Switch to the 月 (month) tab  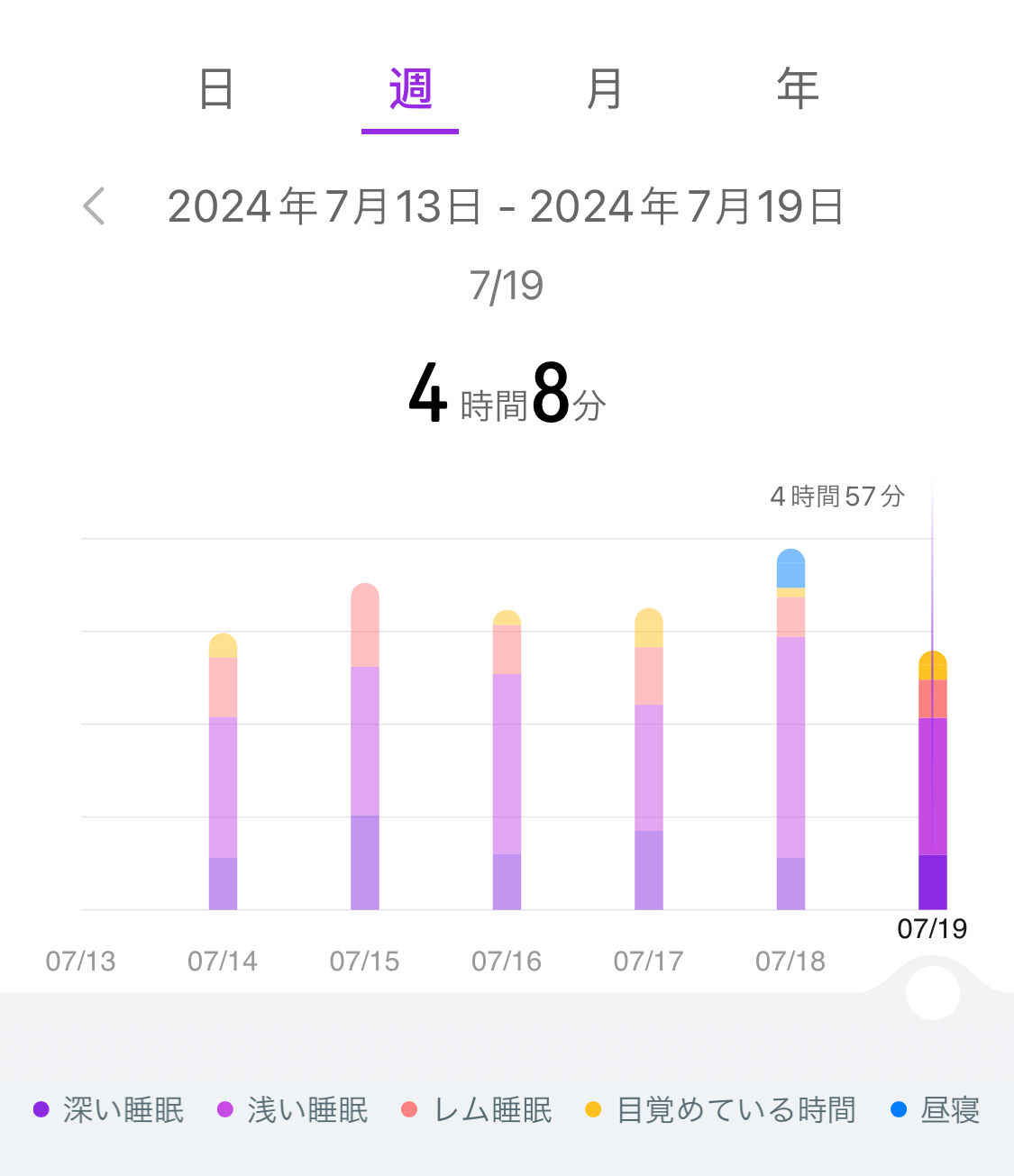click(x=604, y=89)
